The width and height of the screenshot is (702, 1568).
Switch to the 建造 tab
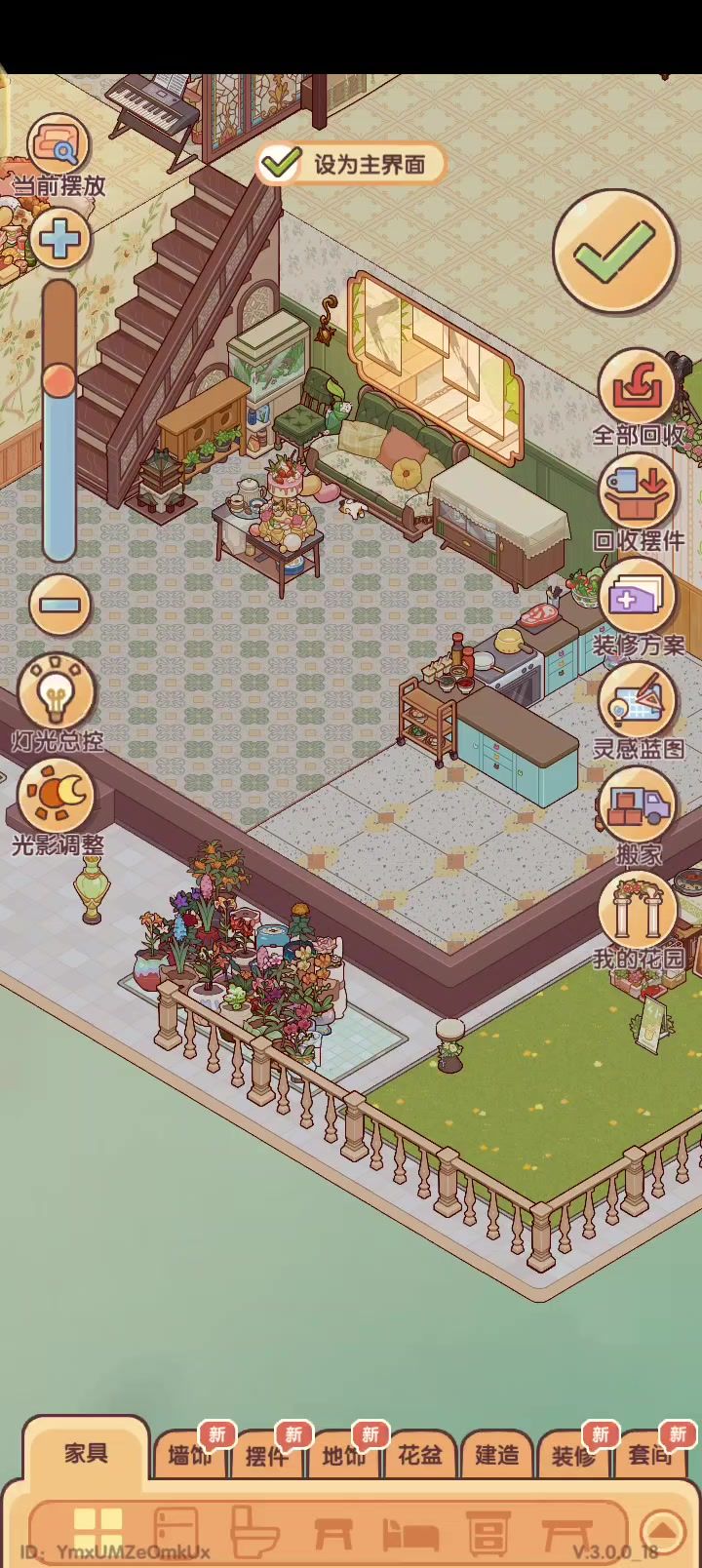pyautogui.click(x=496, y=1456)
